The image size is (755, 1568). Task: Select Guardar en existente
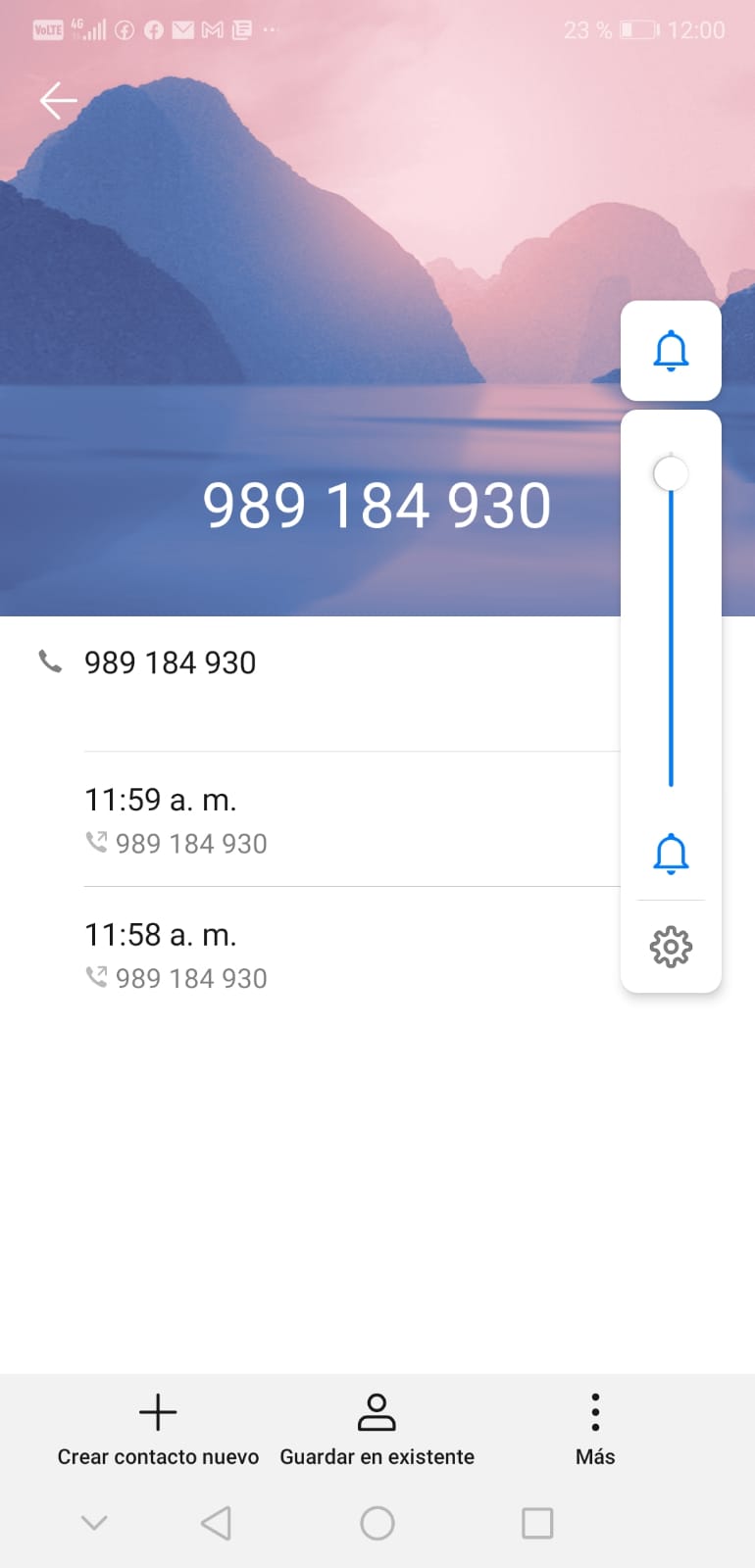coord(377,1429)
